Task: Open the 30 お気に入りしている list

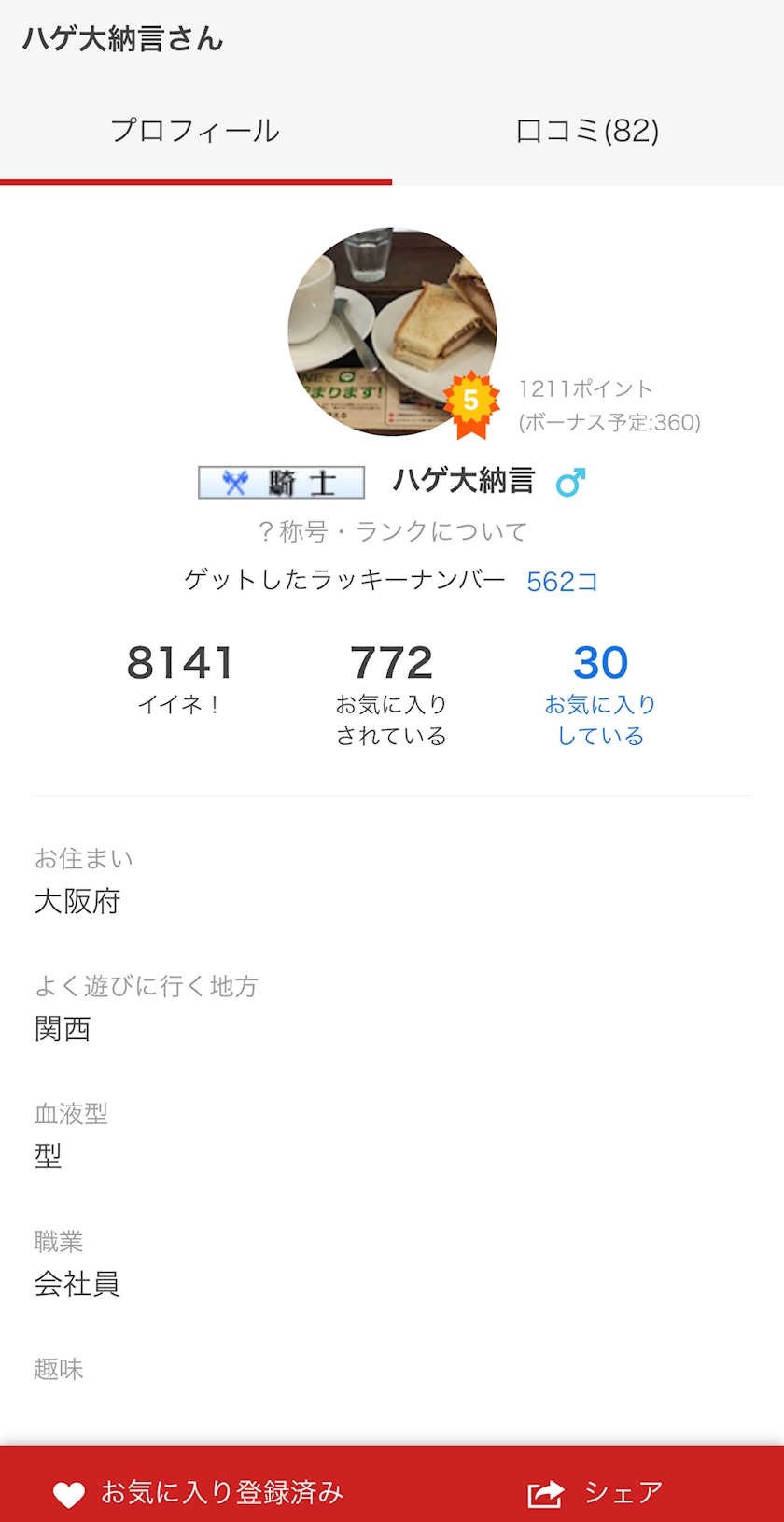Action: (600, 693)
